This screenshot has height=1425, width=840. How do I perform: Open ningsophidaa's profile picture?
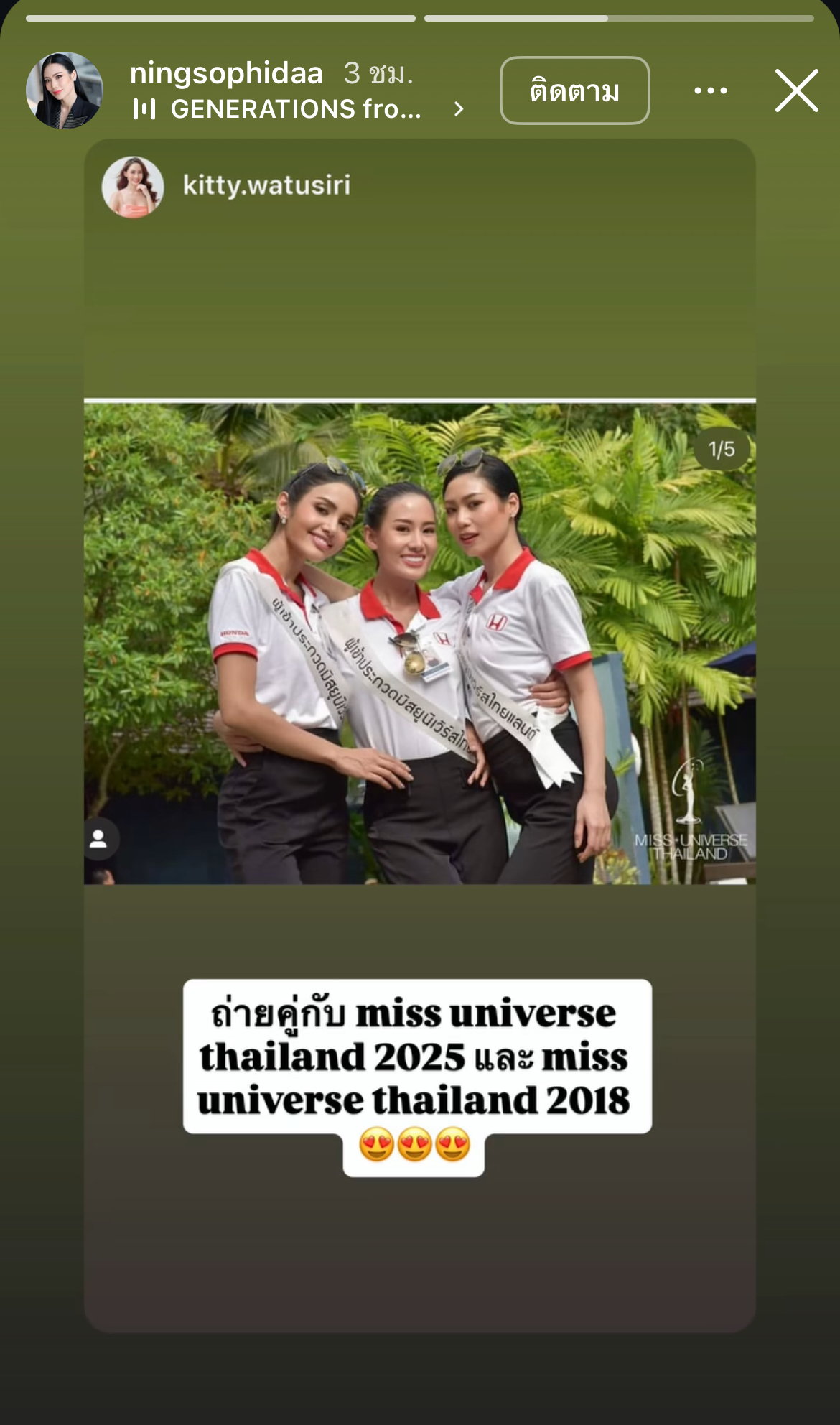(65, 90)
